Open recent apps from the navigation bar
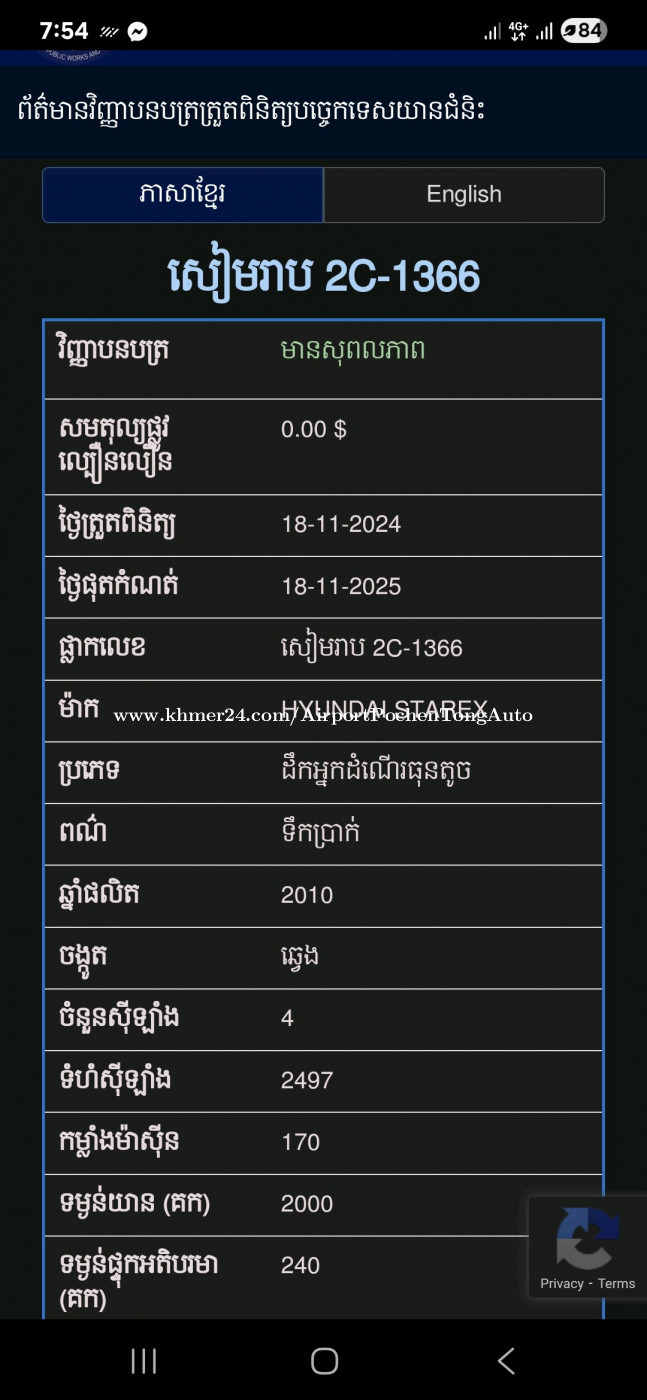This screenshot has height=1400, width=647. [x=144, y=1360]
